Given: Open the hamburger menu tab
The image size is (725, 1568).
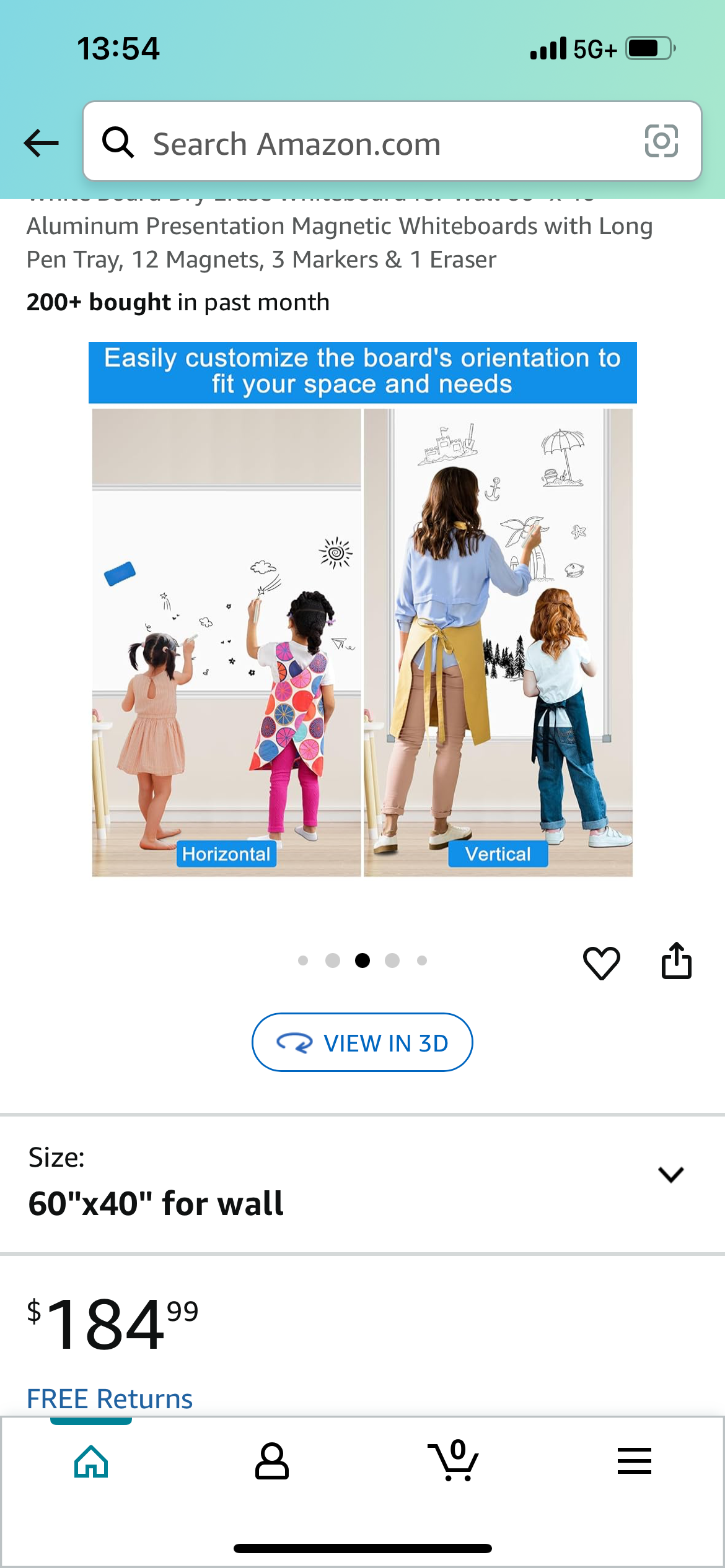Looking at the screenshot, I should (634, 1461).
